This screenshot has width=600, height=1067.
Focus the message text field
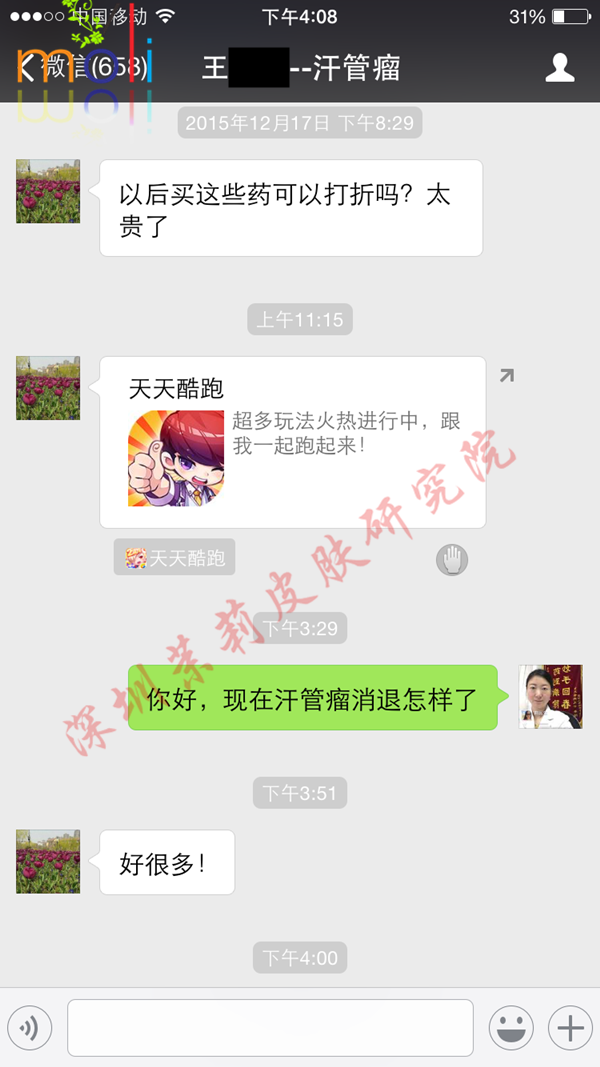[270, 1027]
